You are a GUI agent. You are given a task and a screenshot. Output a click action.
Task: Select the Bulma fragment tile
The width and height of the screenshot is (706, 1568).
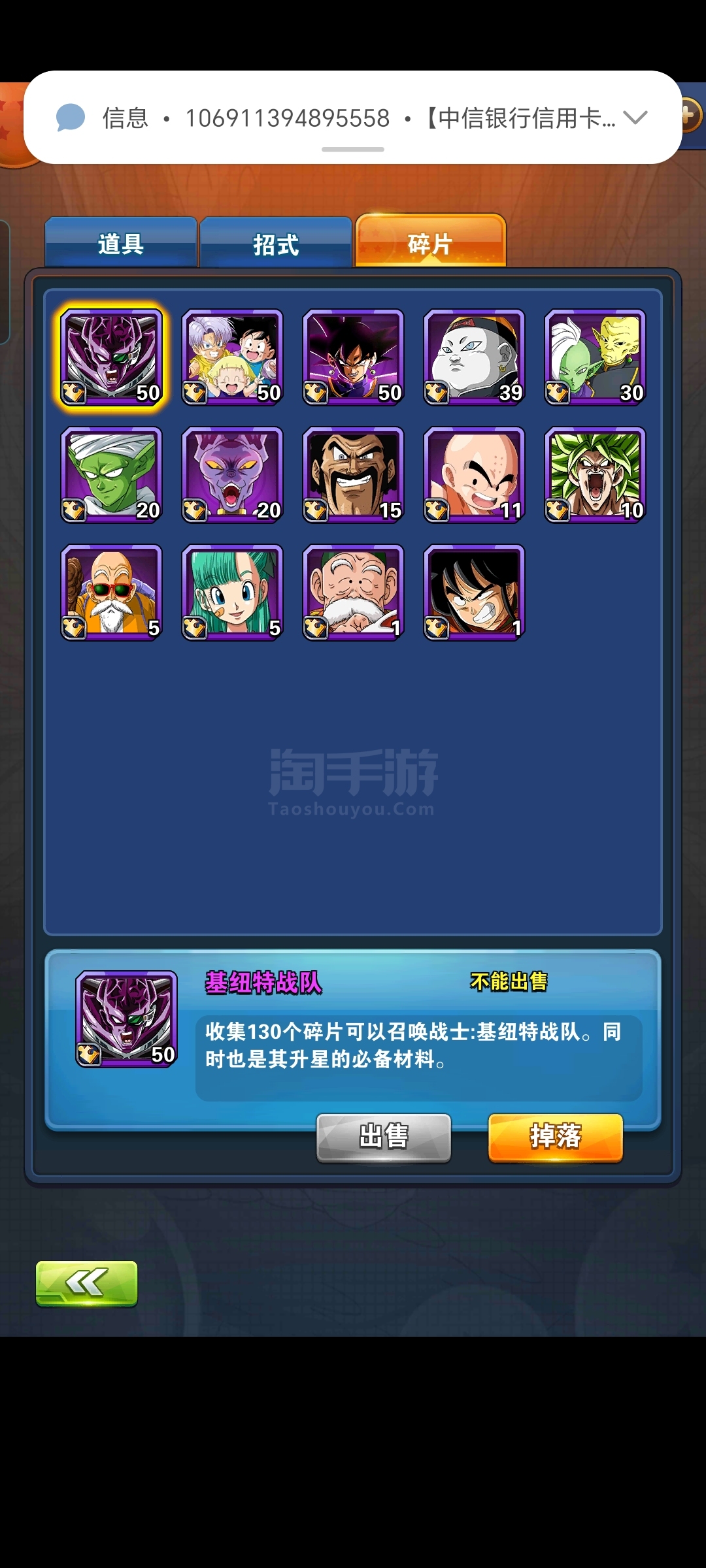click(x=232, y=593)
